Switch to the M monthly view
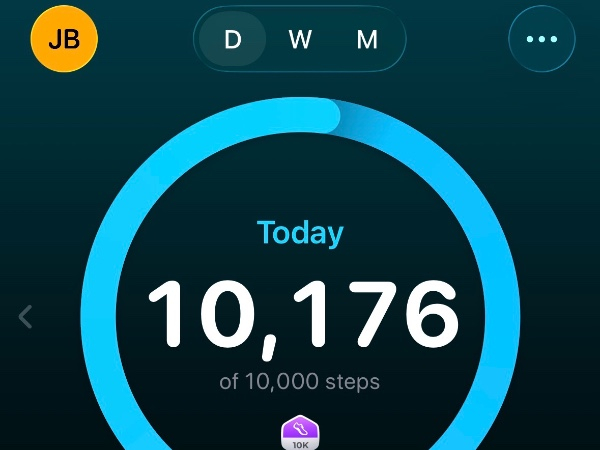 tap(367, 40)
